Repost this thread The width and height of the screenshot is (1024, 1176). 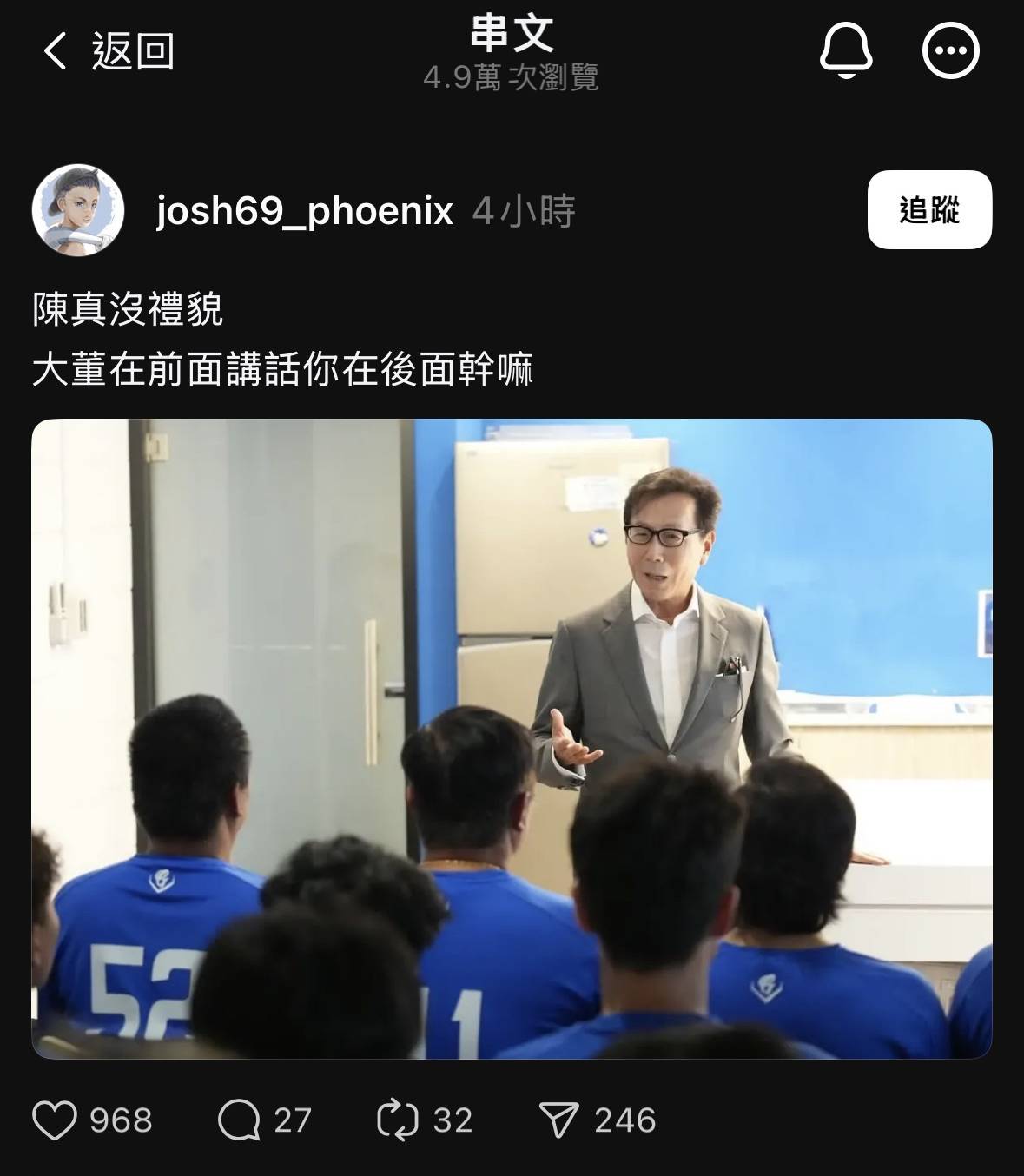[x=398, y=1120]
